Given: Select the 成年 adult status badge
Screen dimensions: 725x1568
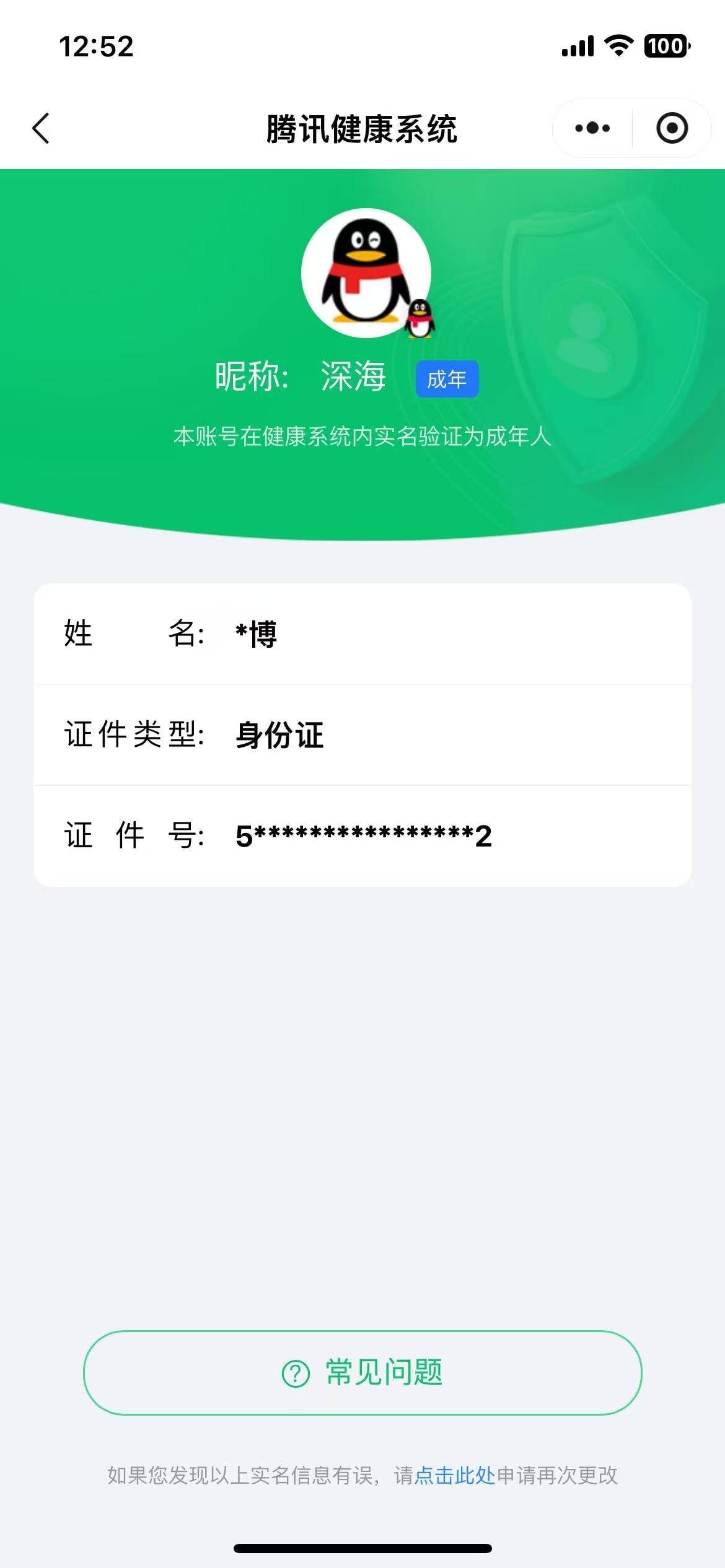Looking at the screenshot, I should (x=447, y=380).
